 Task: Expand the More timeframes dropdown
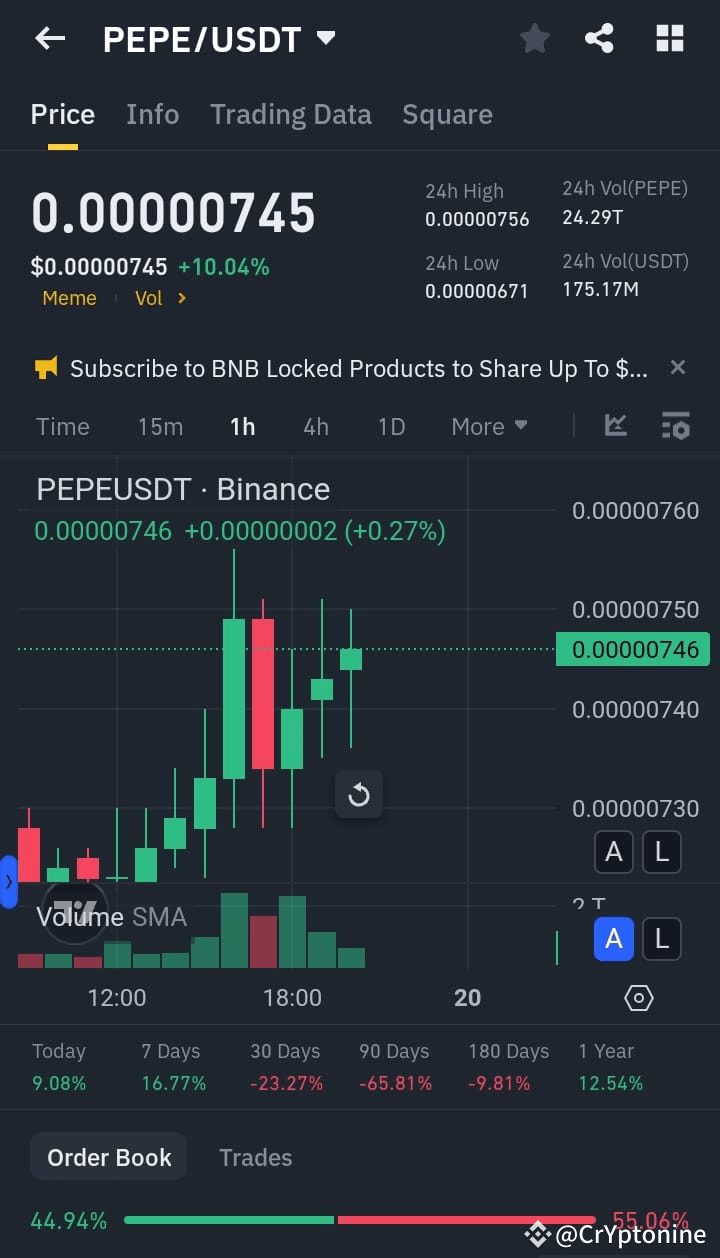tap(489, 426)
